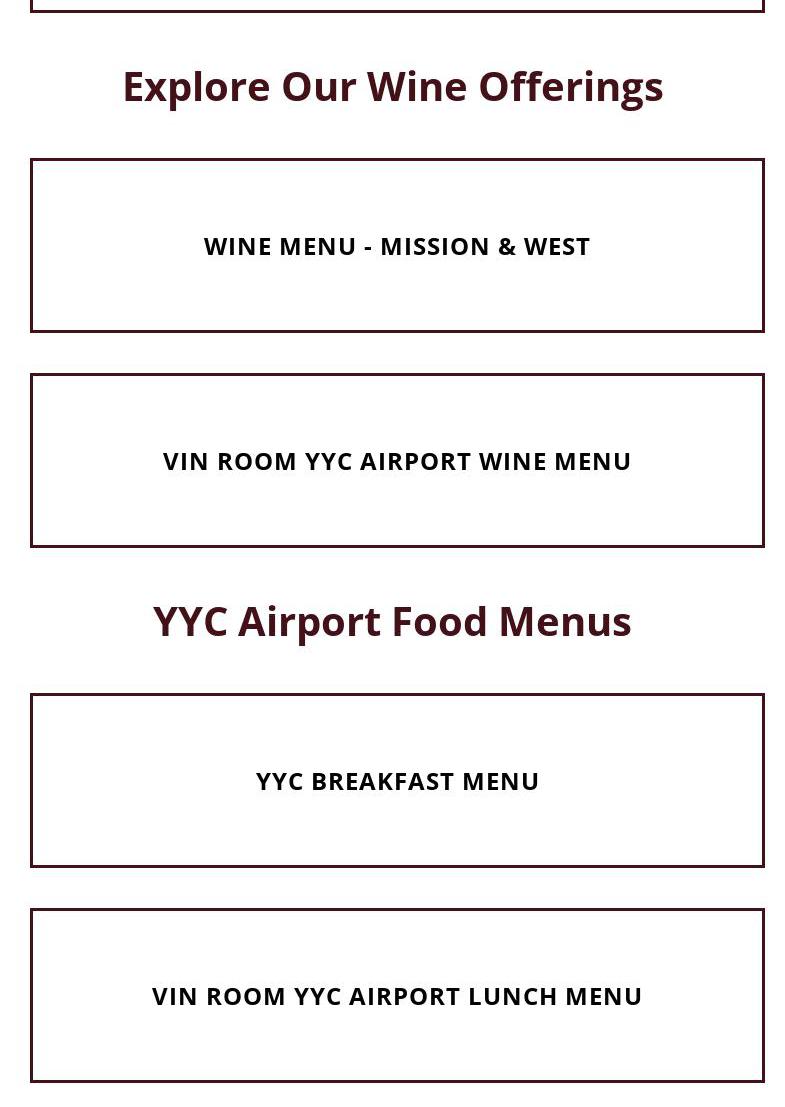View Vin Room YYC Airport Wine Menu
The width and height of the screenshot is (785, 1107).
click(397, 461)
